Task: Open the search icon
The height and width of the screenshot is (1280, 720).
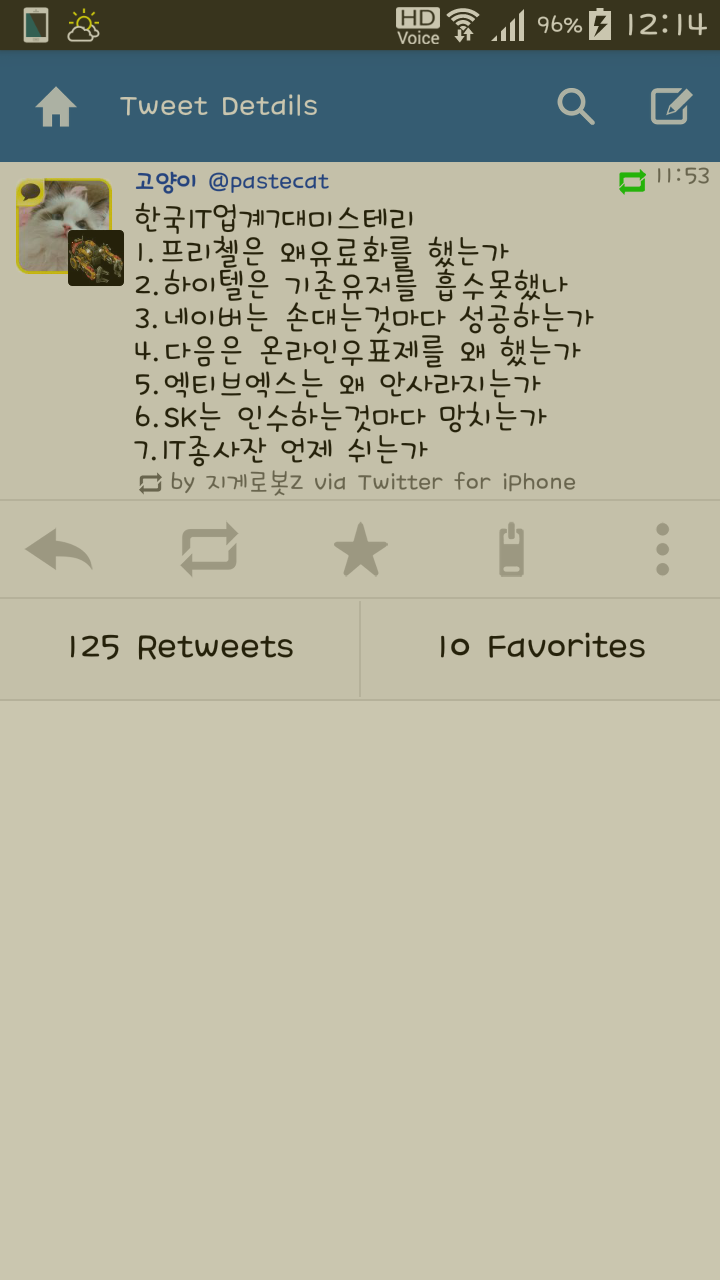Action: click(575, 106)
